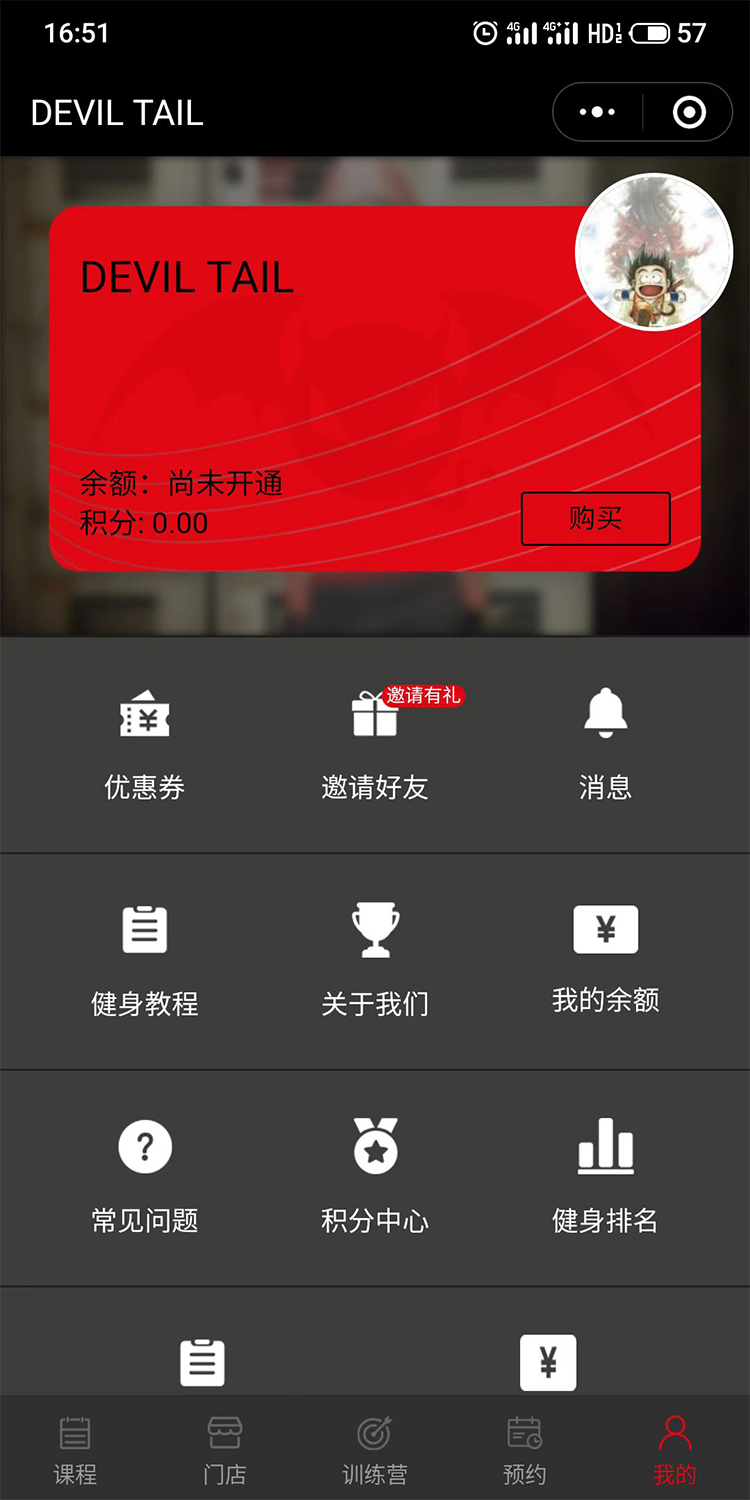Open 常见问题 FAQ
750x1500 pixels.
(x=145, y=1178)
